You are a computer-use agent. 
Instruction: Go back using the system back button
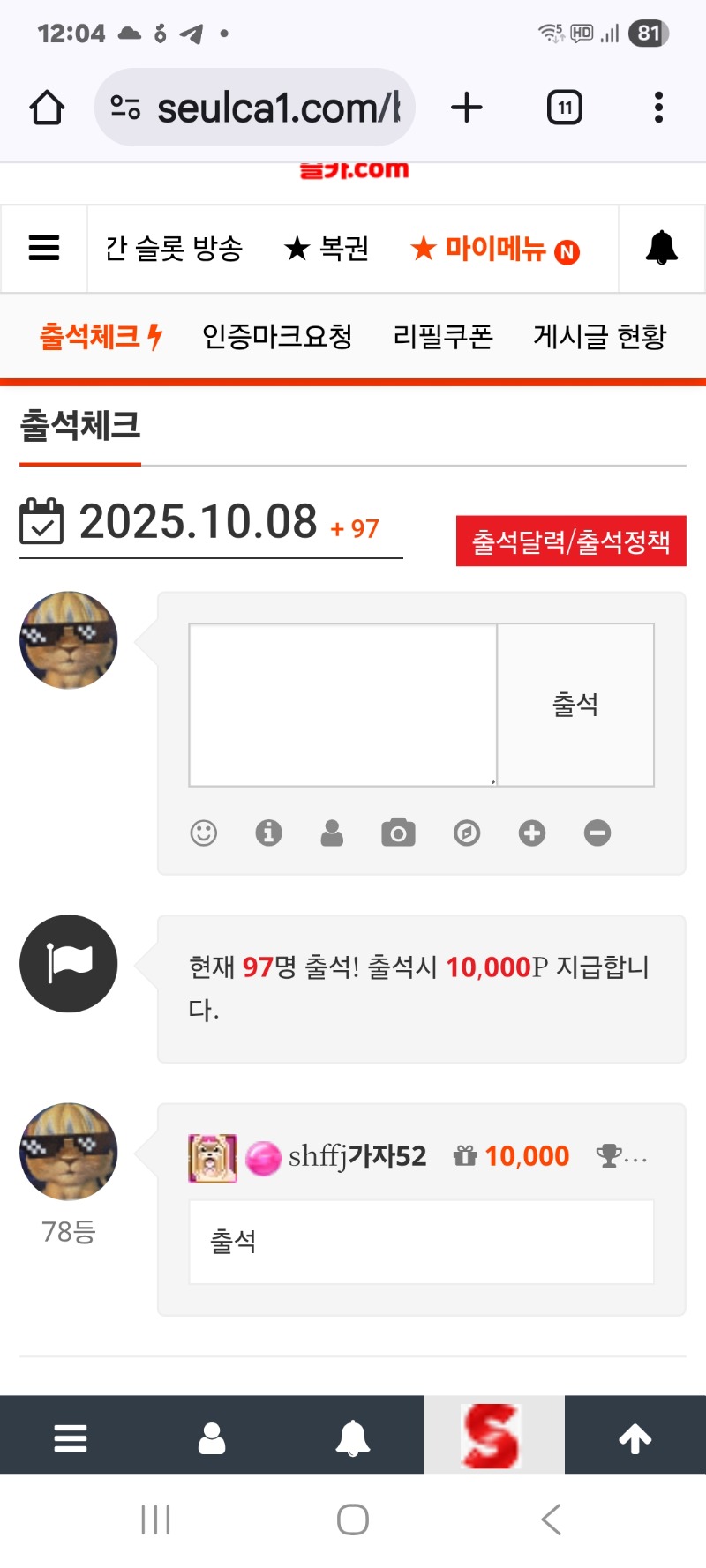[x=551, y=1519]
